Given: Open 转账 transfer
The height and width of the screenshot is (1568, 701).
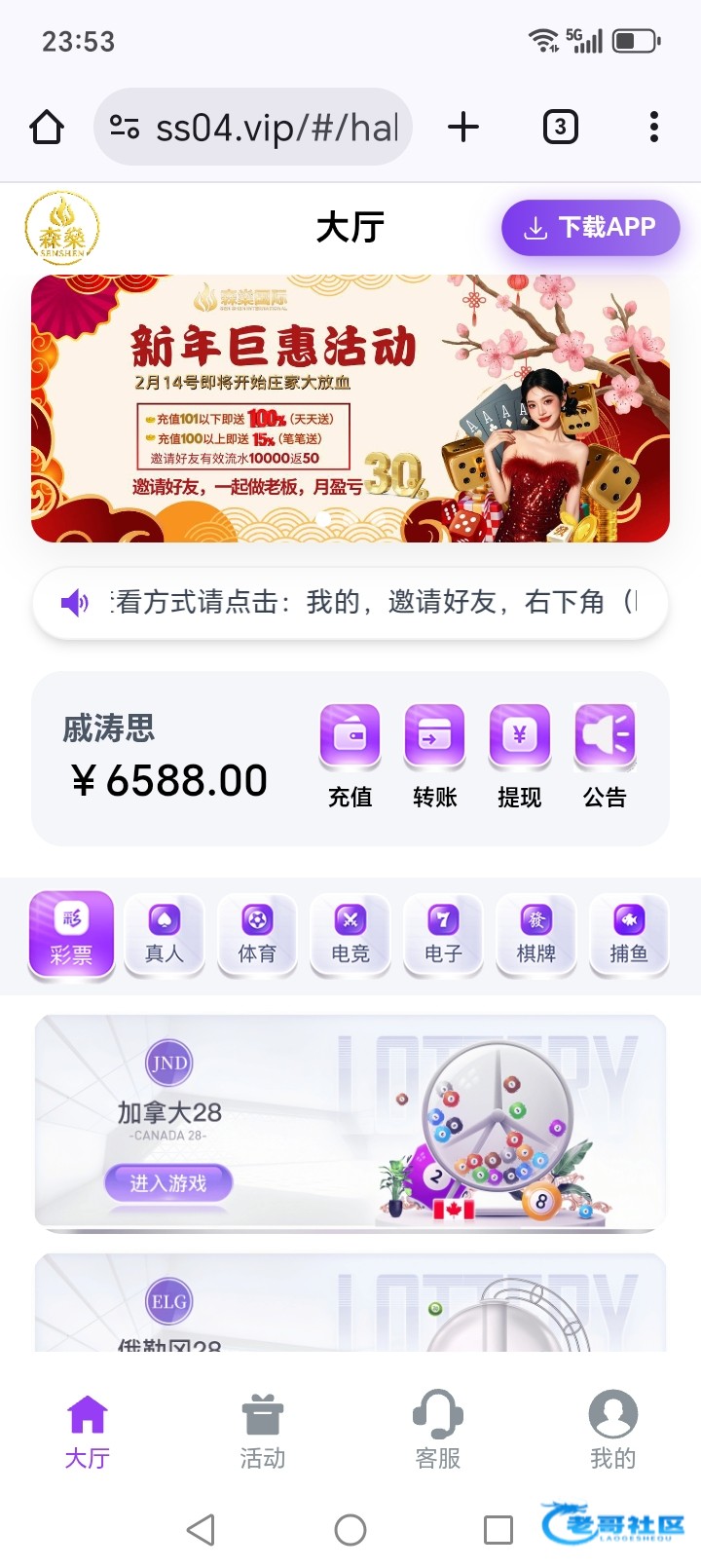Looking at the screenshot, I should 434,757.
